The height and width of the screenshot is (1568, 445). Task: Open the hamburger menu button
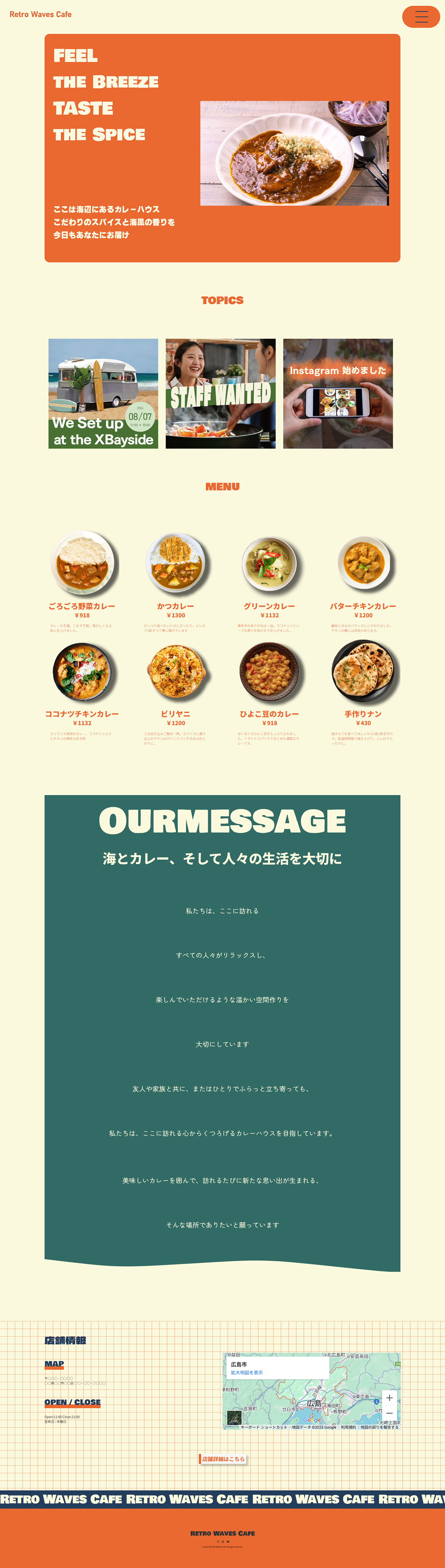tap(421, 16)
